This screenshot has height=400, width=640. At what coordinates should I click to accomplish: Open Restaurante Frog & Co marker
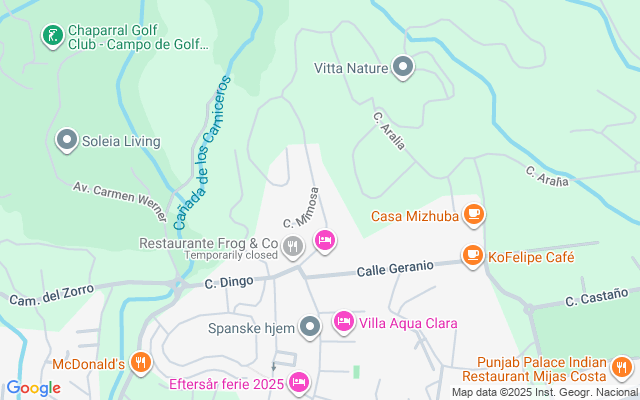[293, 247]
